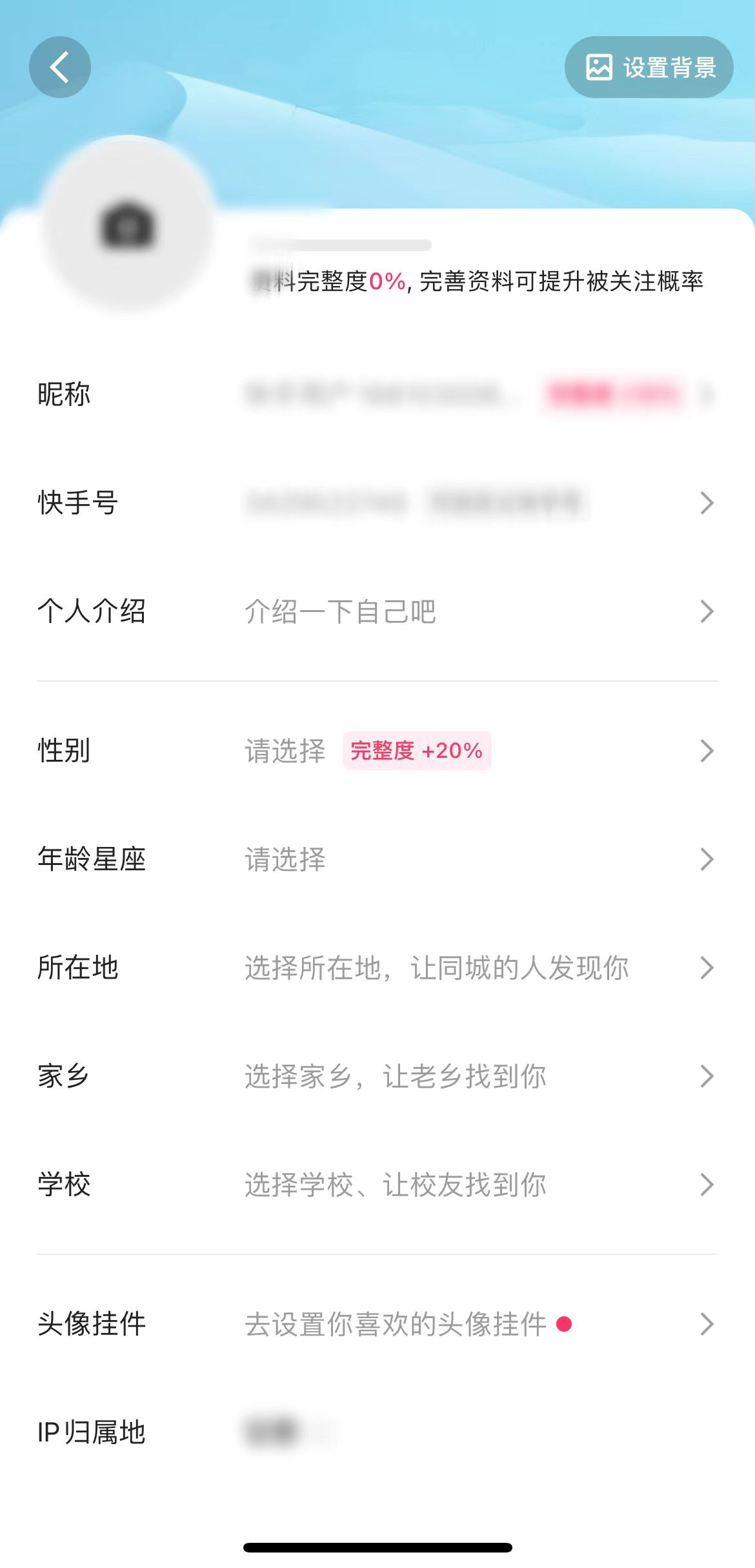Tap the chevron on the 家乡 row

click(707, 1075)
